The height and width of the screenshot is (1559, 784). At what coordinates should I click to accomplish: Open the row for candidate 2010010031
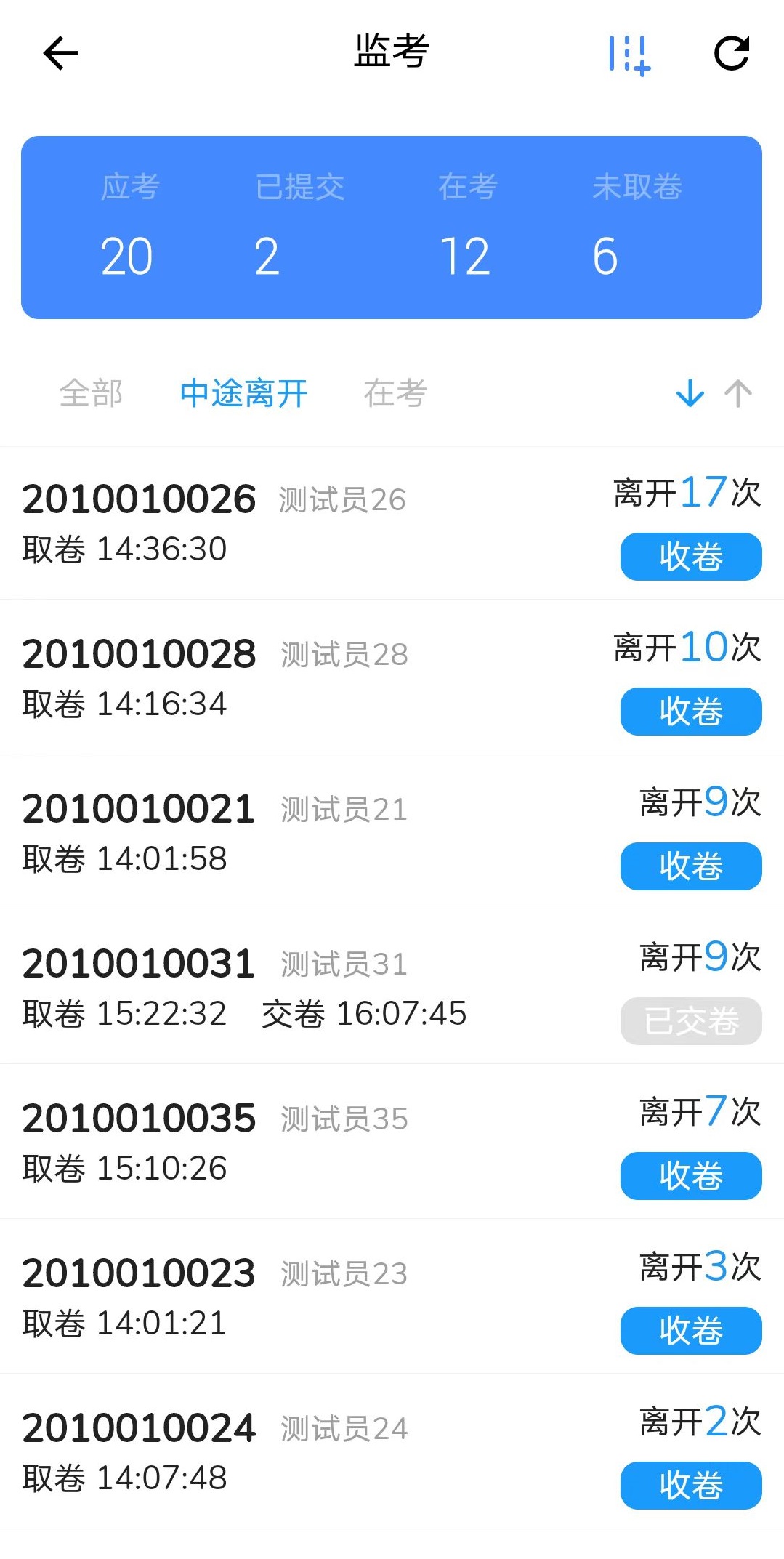click(392, 986)
